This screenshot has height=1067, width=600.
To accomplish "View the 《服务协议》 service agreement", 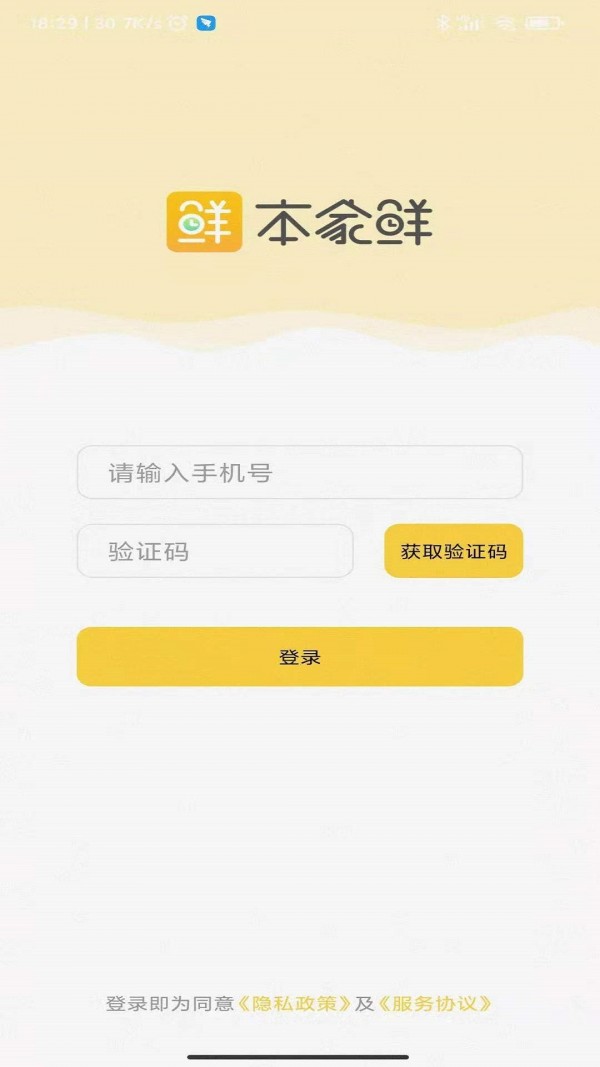I will point(436,1003).
